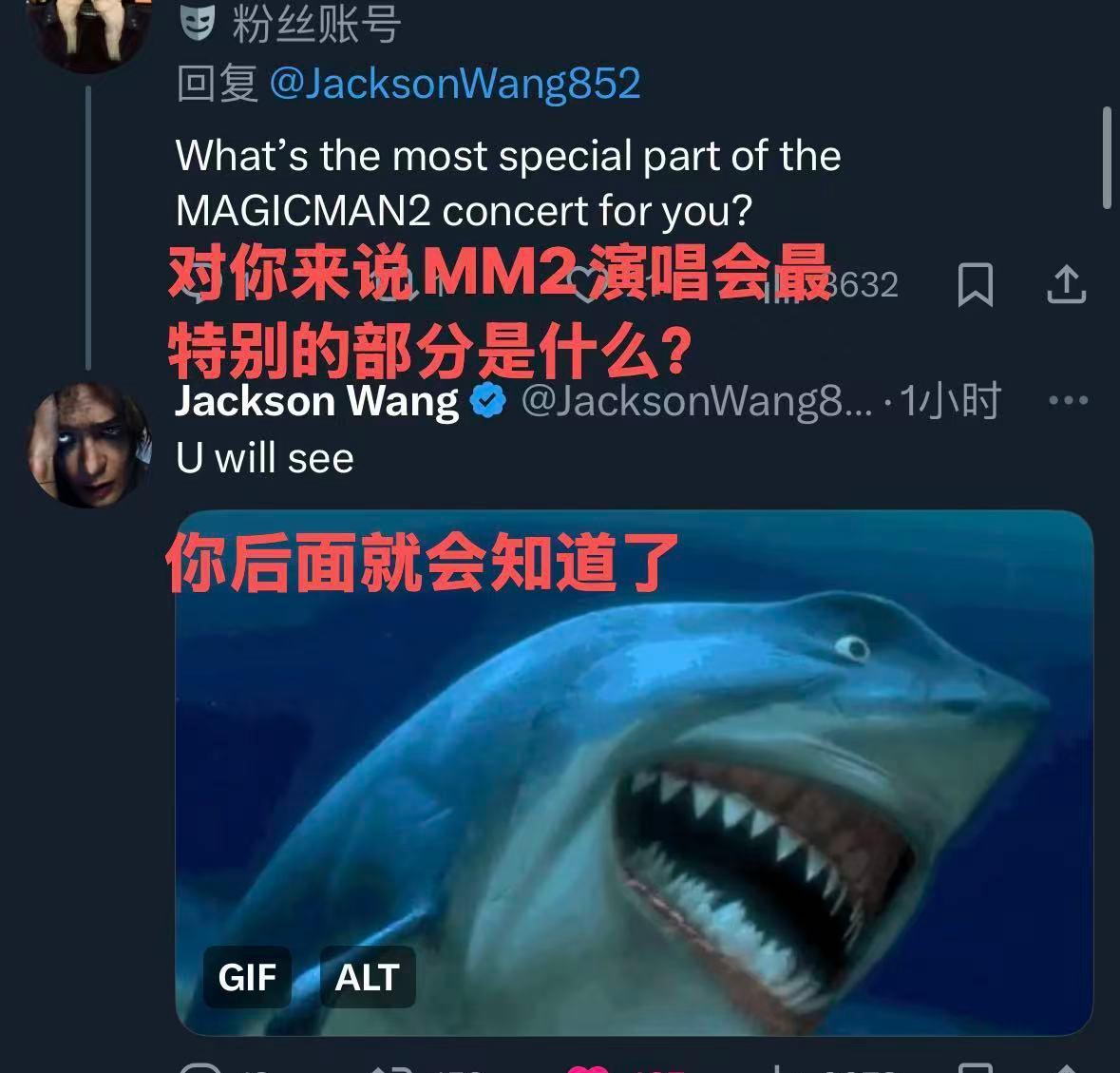Open the fan account's profile picture
The width and height of the screenshot is (1120, 1073).
point(90,29)
